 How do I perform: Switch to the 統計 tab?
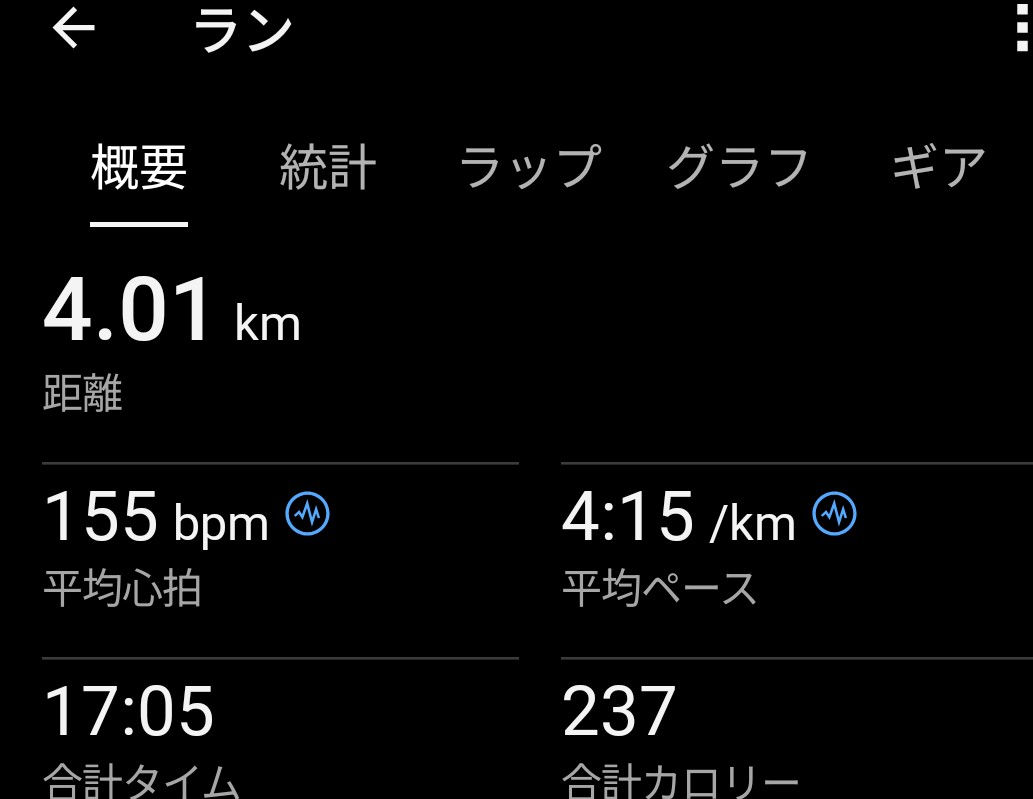[327, 167]
